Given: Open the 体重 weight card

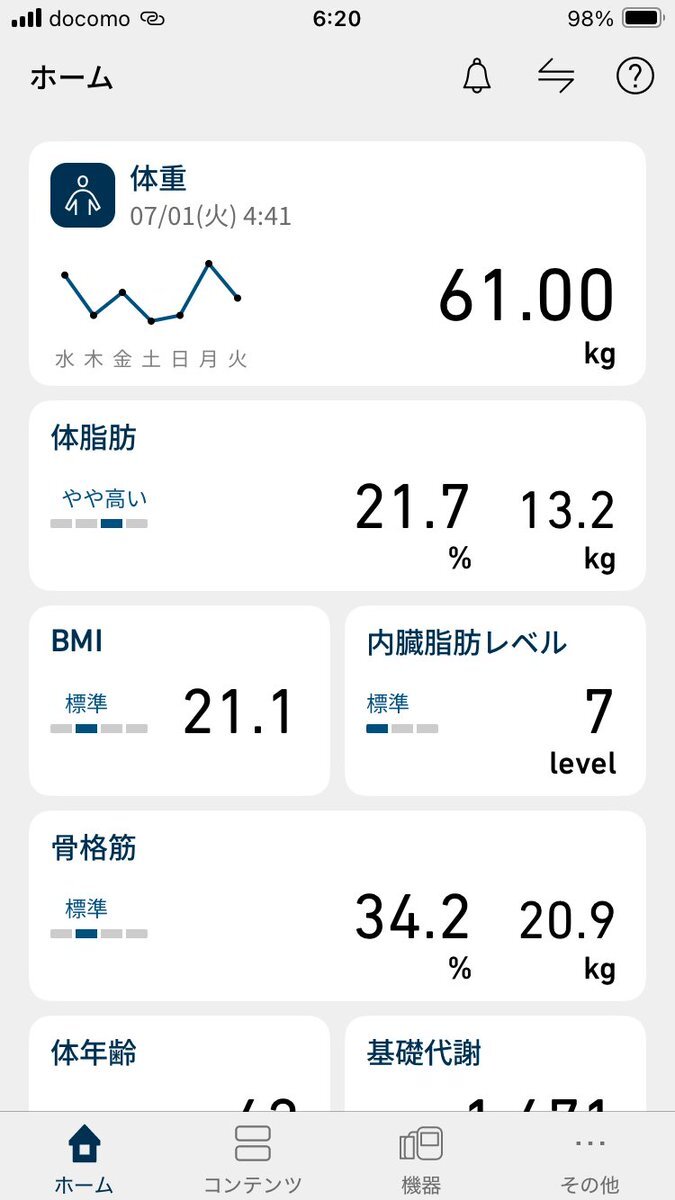Looking at the screenshot, I should tap(337, 263).
